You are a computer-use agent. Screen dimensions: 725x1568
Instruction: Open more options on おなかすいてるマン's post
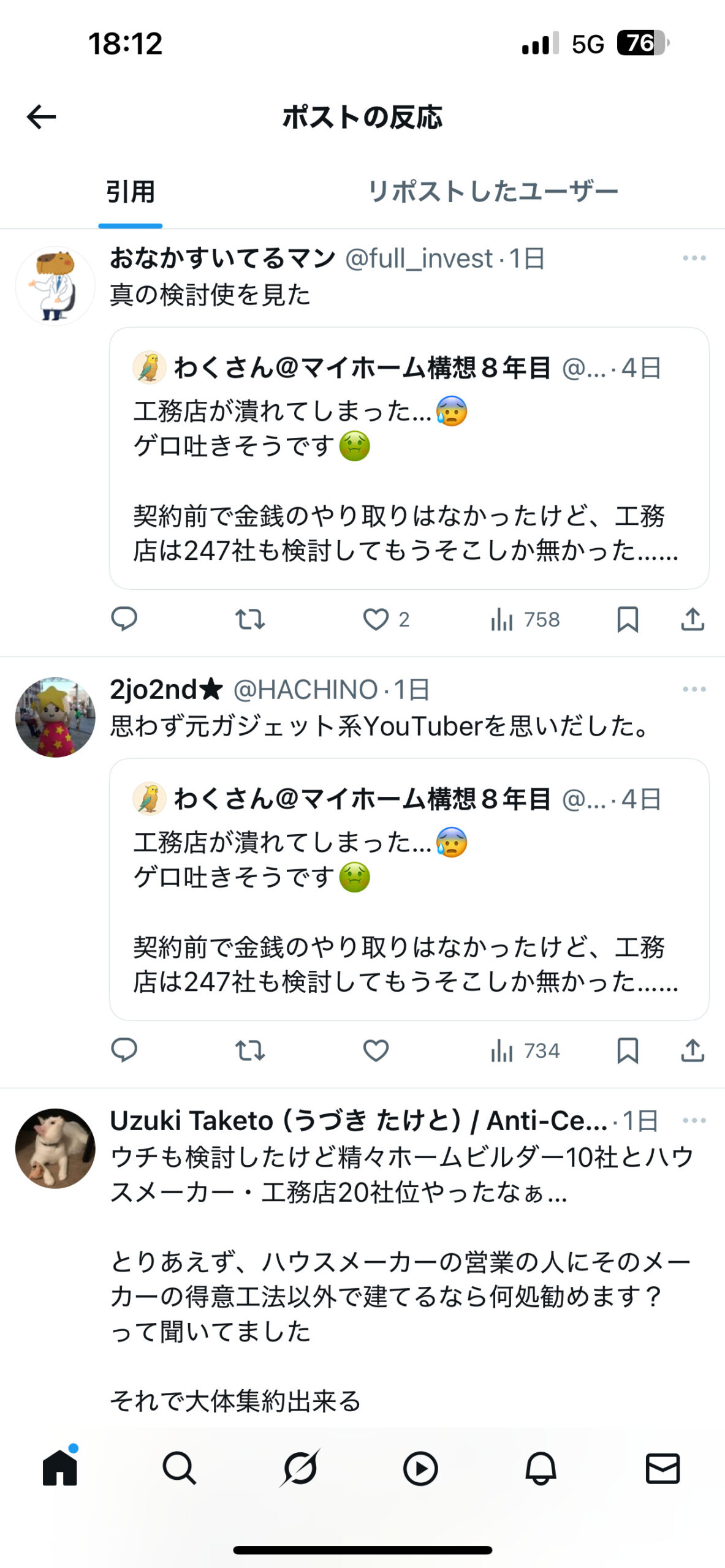tap(694, 258)
